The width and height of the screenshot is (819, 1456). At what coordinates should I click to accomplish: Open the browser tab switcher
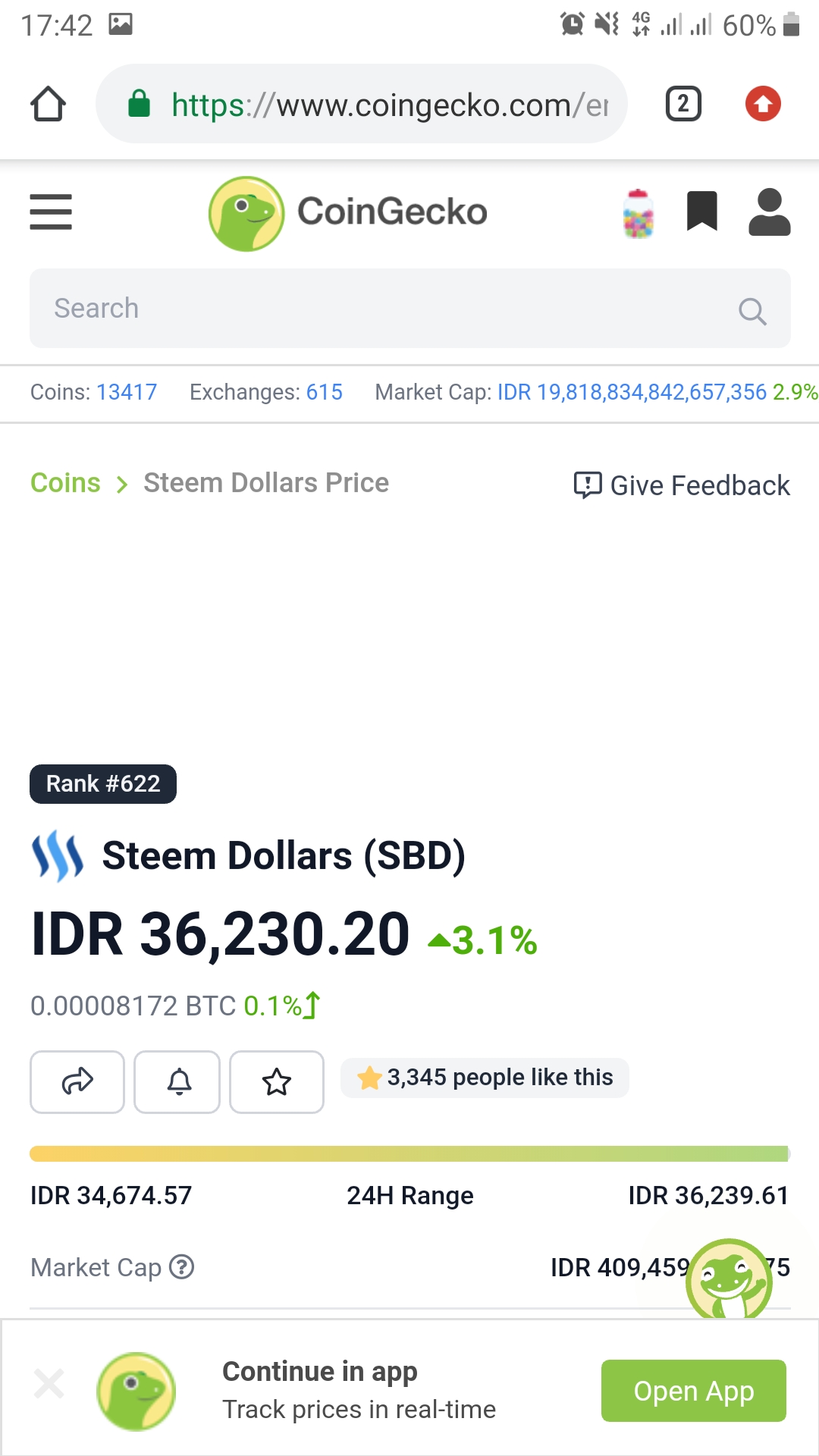(683, 104)
